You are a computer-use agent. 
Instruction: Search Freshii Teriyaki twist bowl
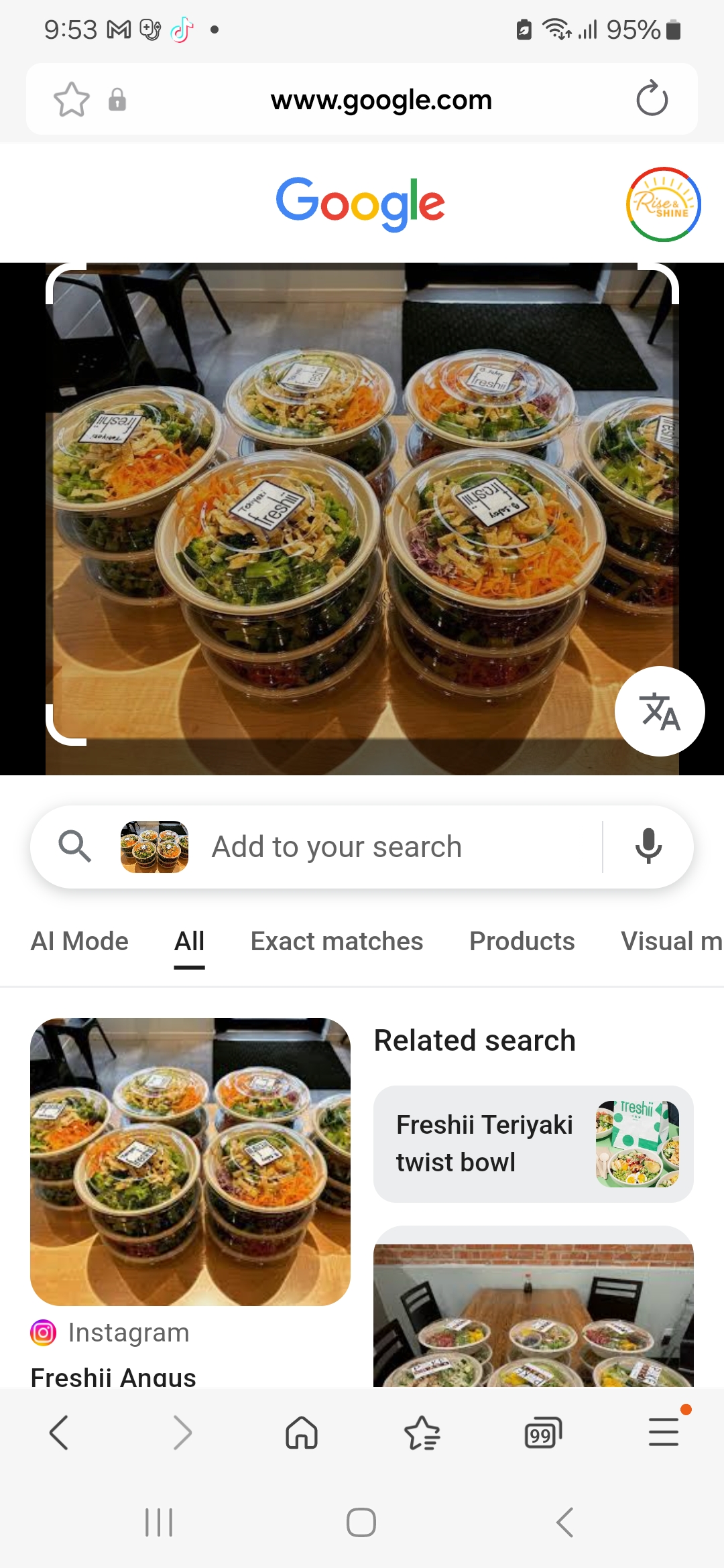[x=533, y=1144]
